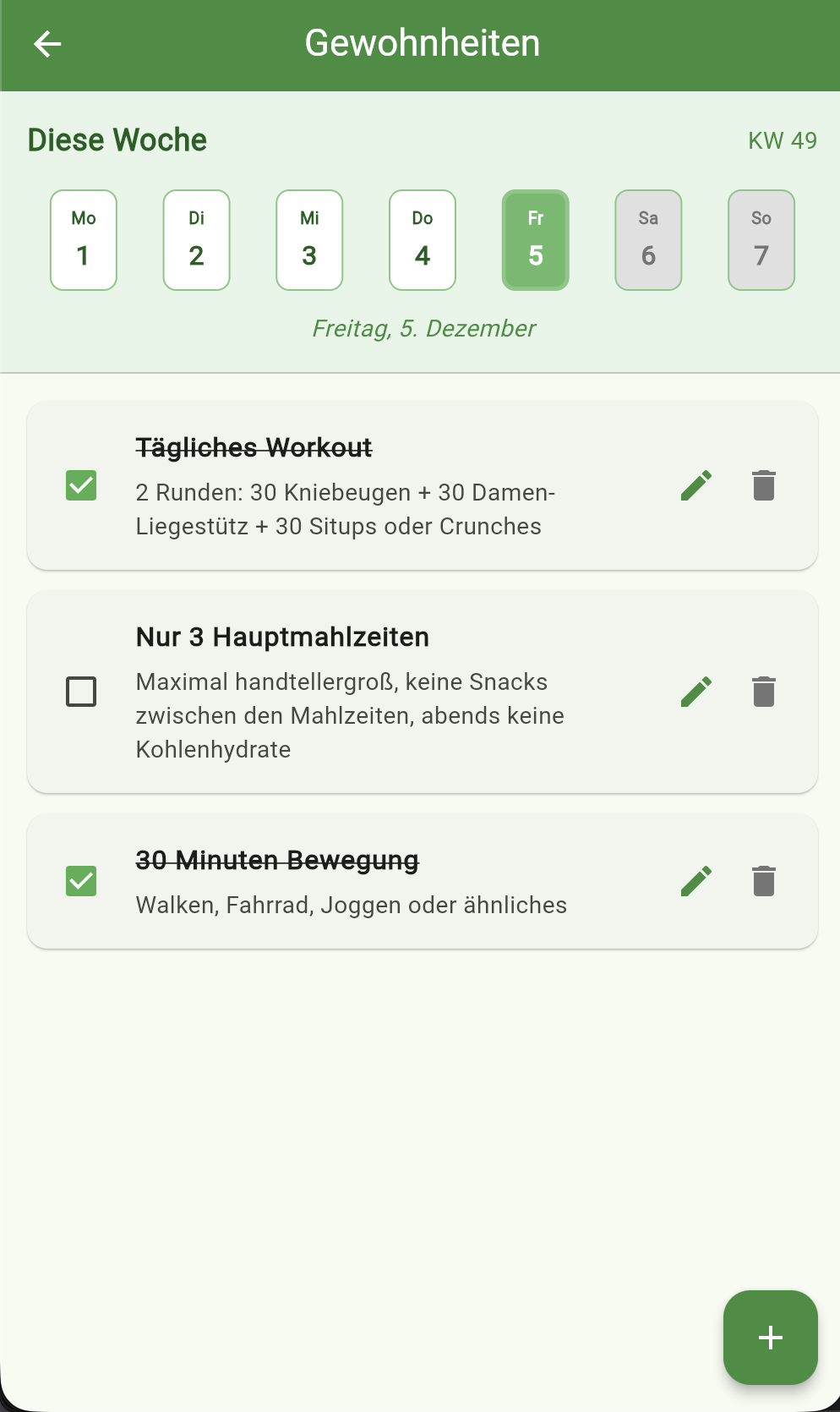
Task: Switch to Sunday, day 7
Action: [761, 239]
